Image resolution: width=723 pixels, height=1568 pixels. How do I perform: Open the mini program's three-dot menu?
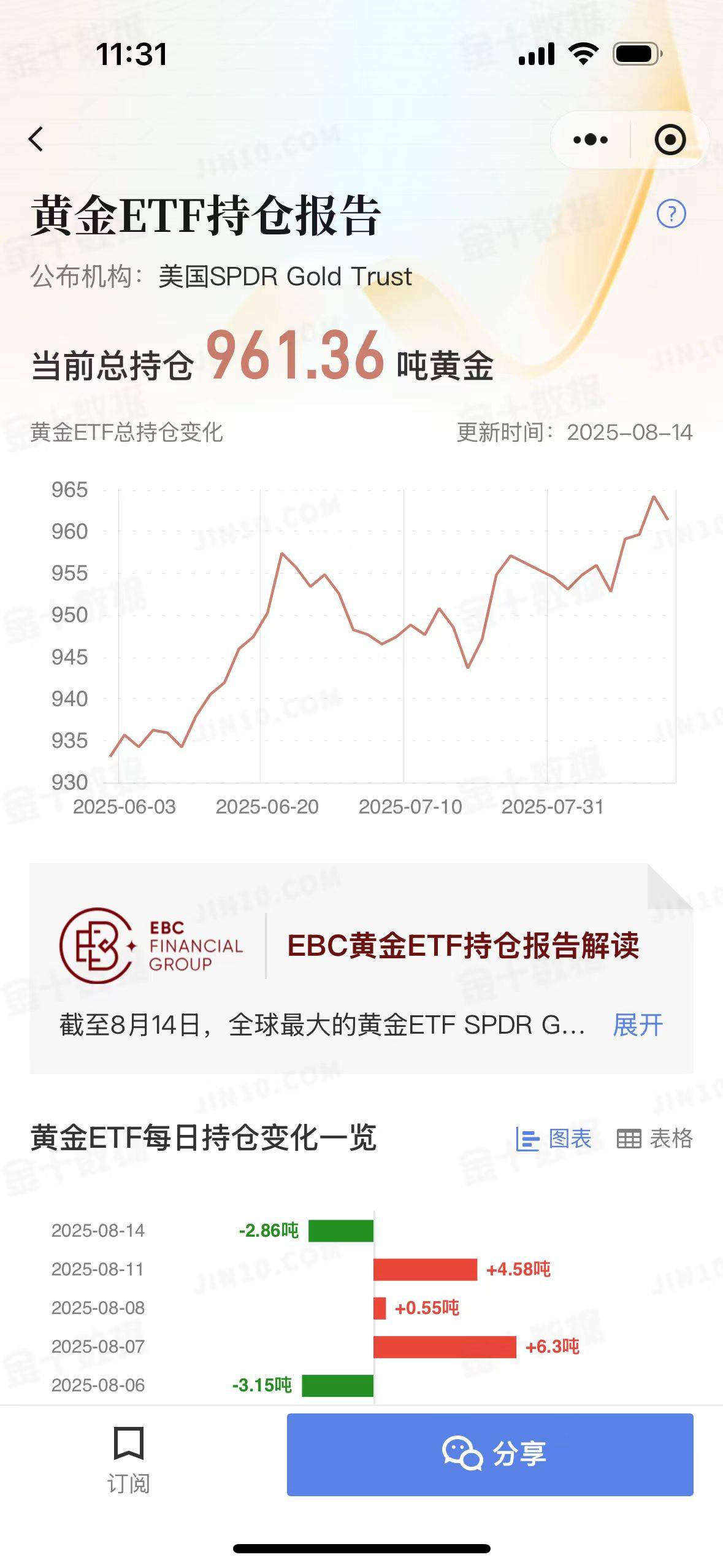pos(590,140)
